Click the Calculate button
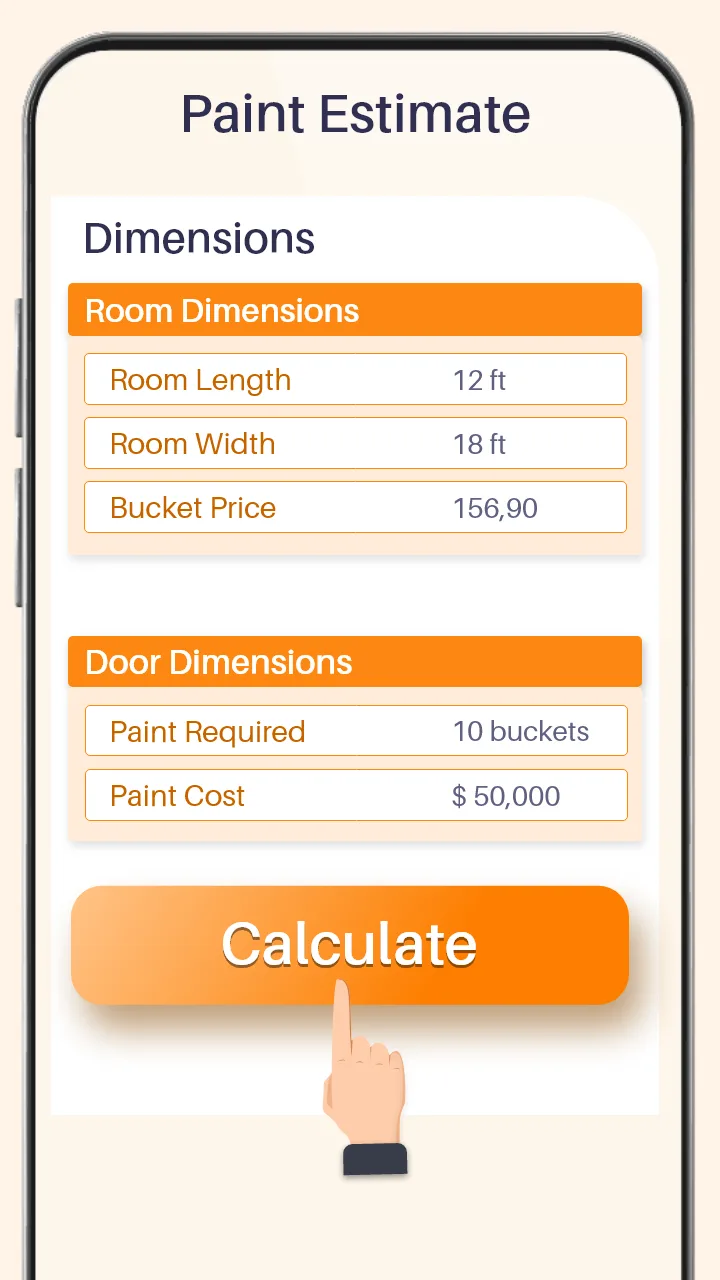The width and height of the screenshot is (720, 1280). 348,943
